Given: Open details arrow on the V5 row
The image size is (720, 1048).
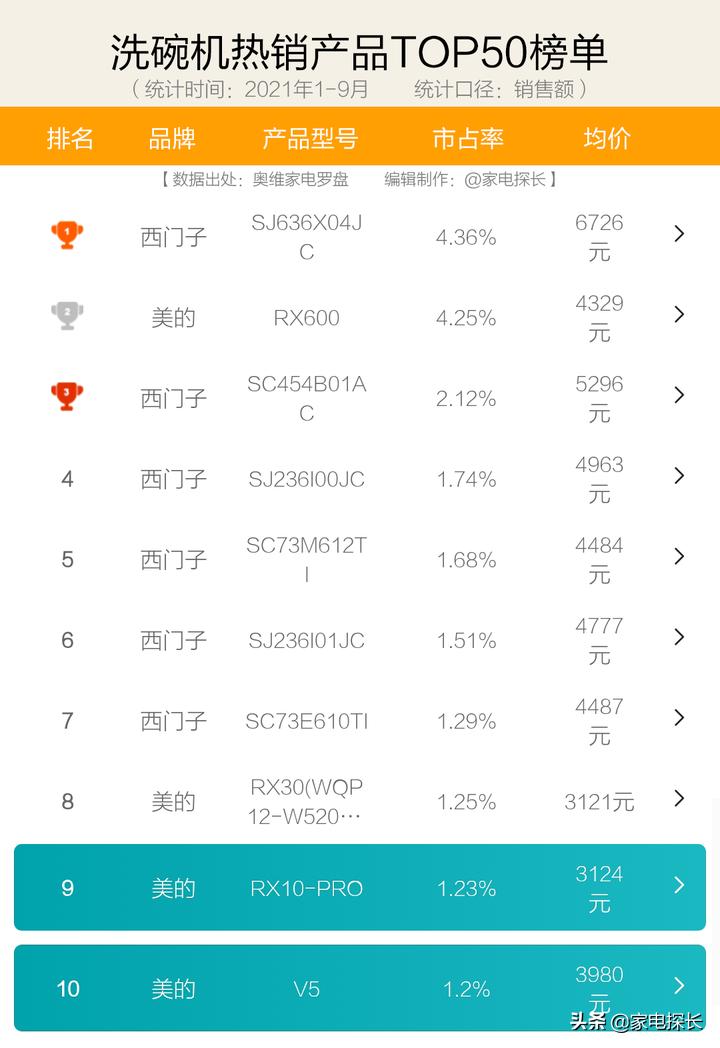Looking at the screenshot, I should [679, 989].
